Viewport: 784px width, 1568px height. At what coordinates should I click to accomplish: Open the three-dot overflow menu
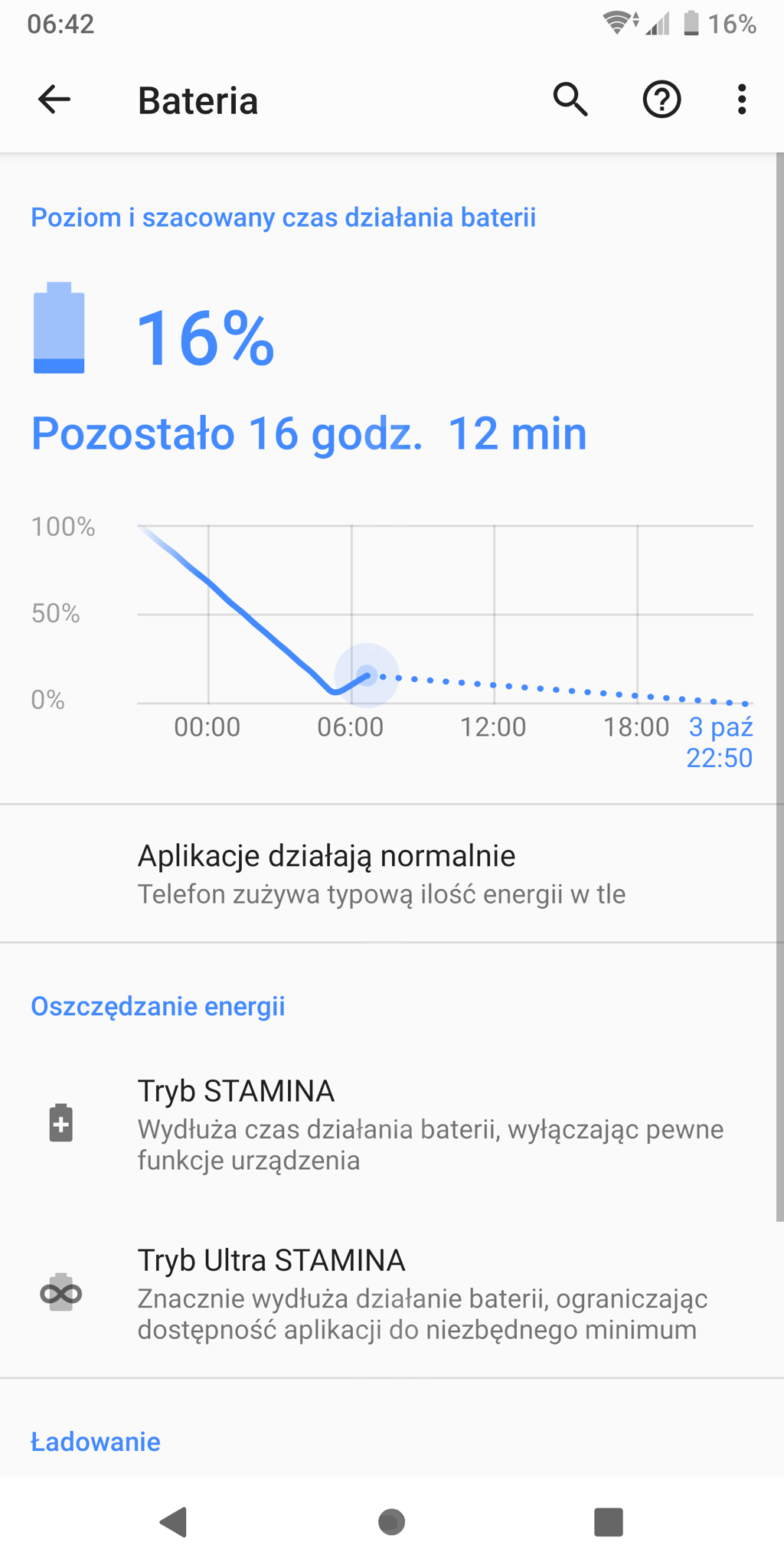[741, 100]
